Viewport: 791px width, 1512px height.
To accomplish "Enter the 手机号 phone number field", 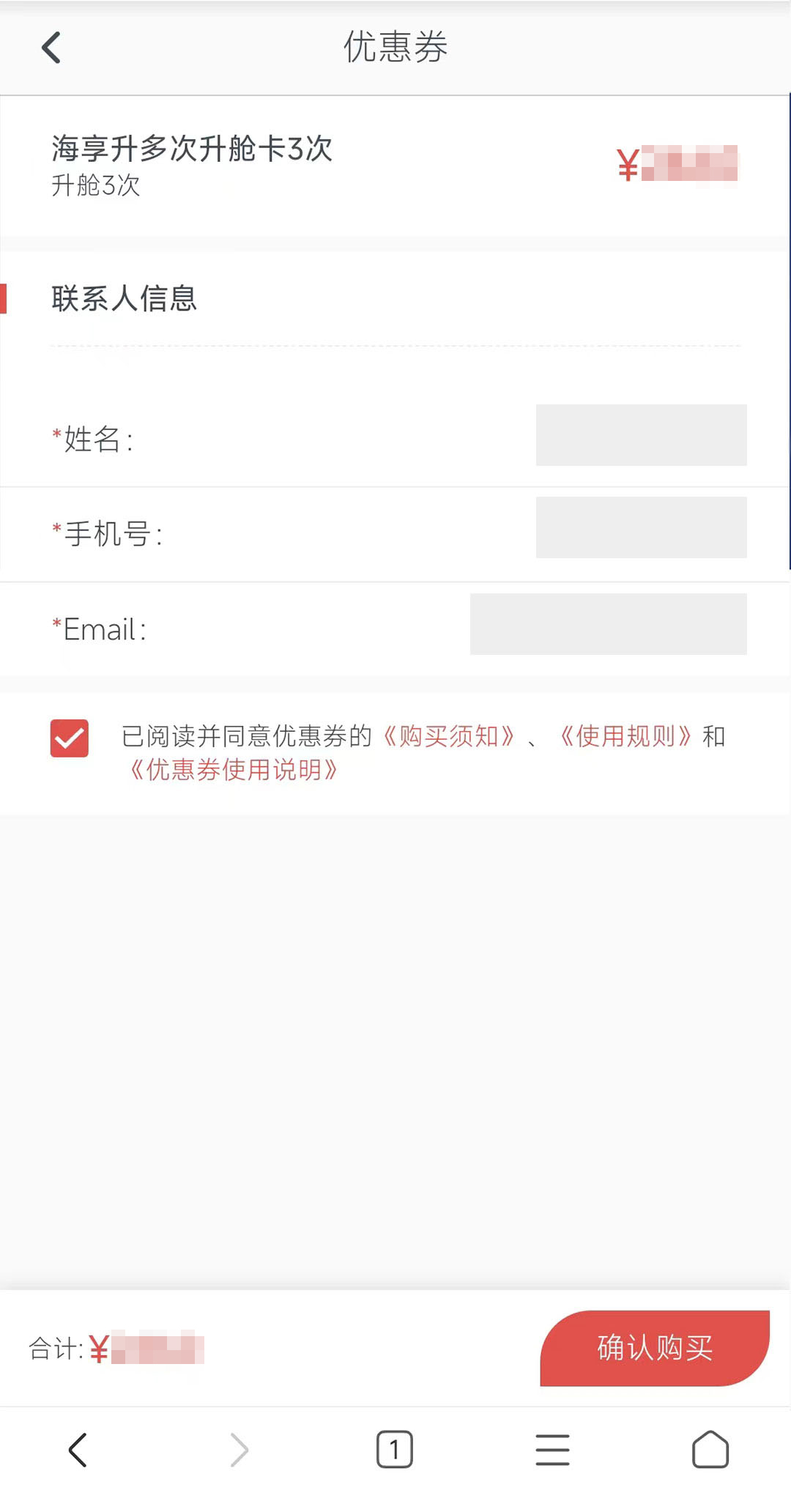I will point(641,527).
